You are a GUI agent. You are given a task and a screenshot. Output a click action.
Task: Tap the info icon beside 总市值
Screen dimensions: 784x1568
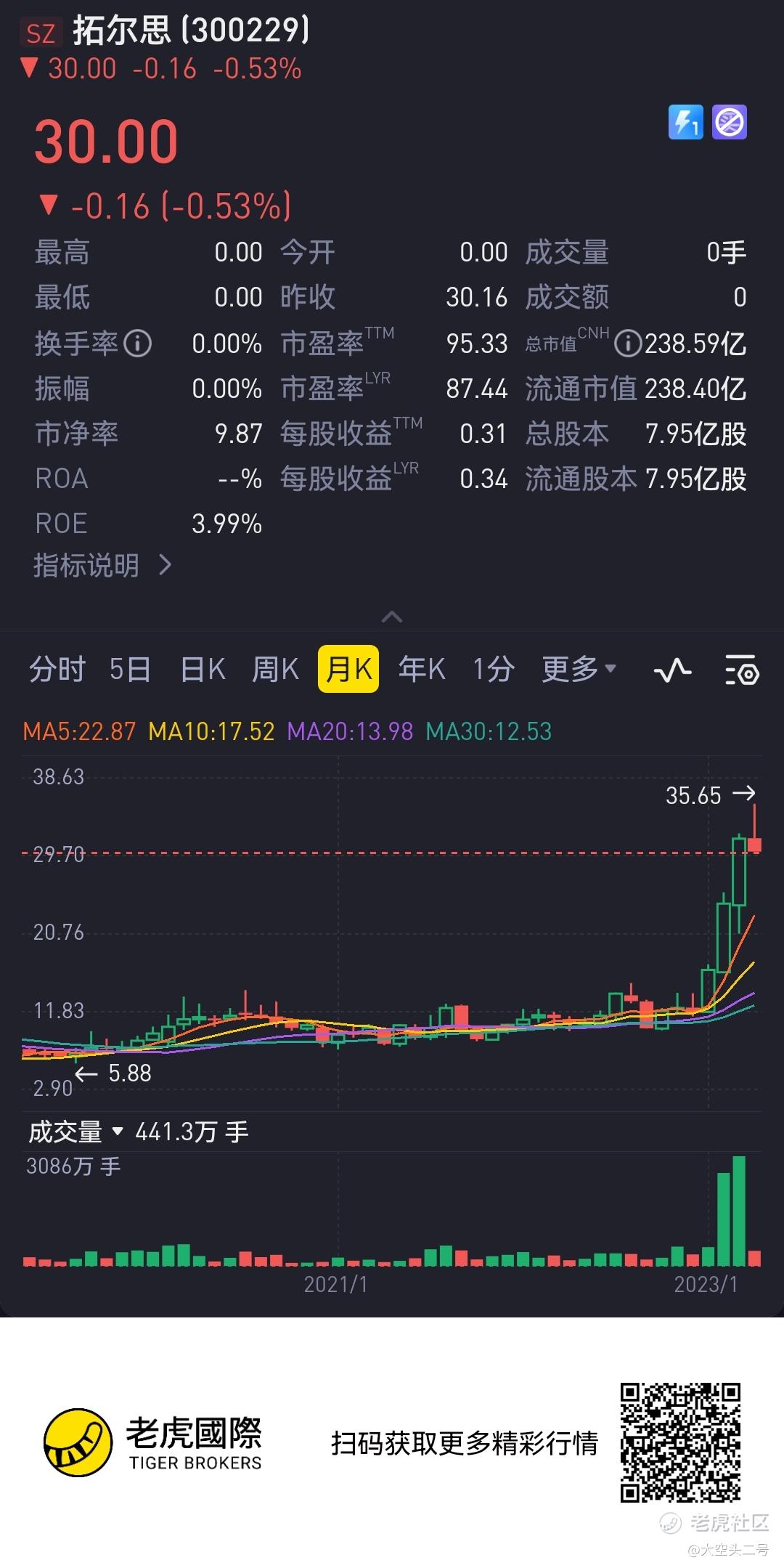coord(627,344)
